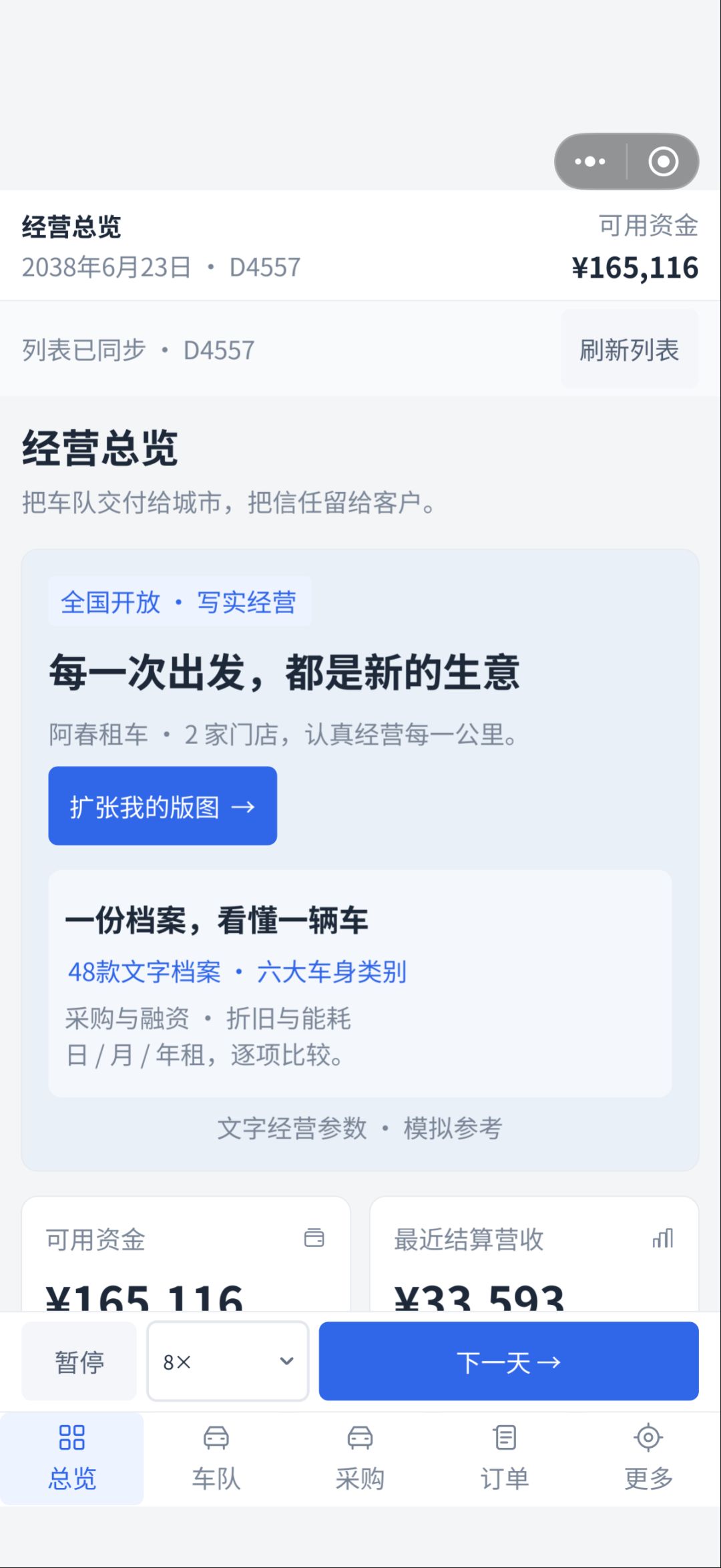Screen dimensions: 721x1568
Task: Open the 更多 tab
Action: [648, 1458]
